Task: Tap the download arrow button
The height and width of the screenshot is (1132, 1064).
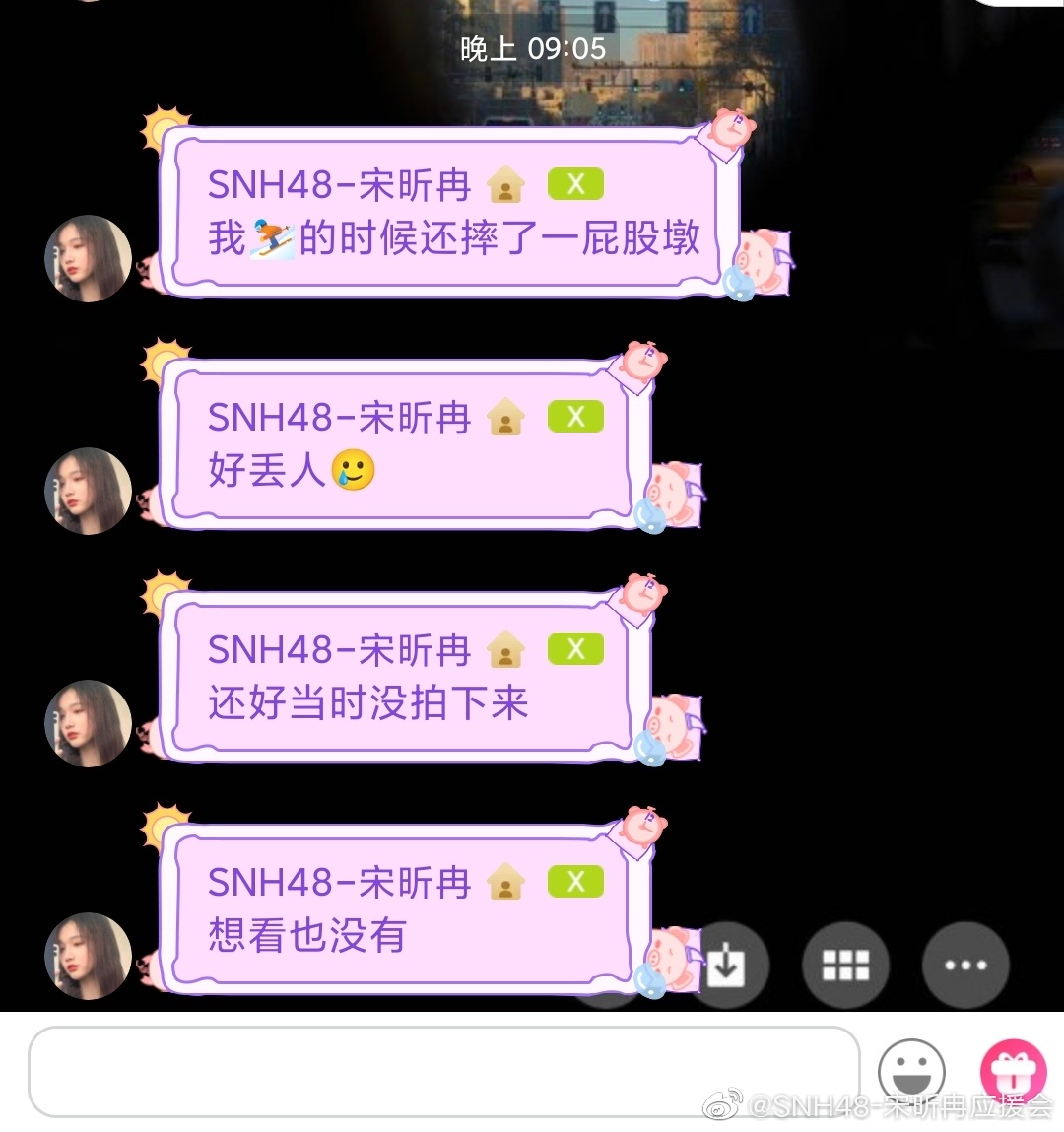Action: point(726,966)
